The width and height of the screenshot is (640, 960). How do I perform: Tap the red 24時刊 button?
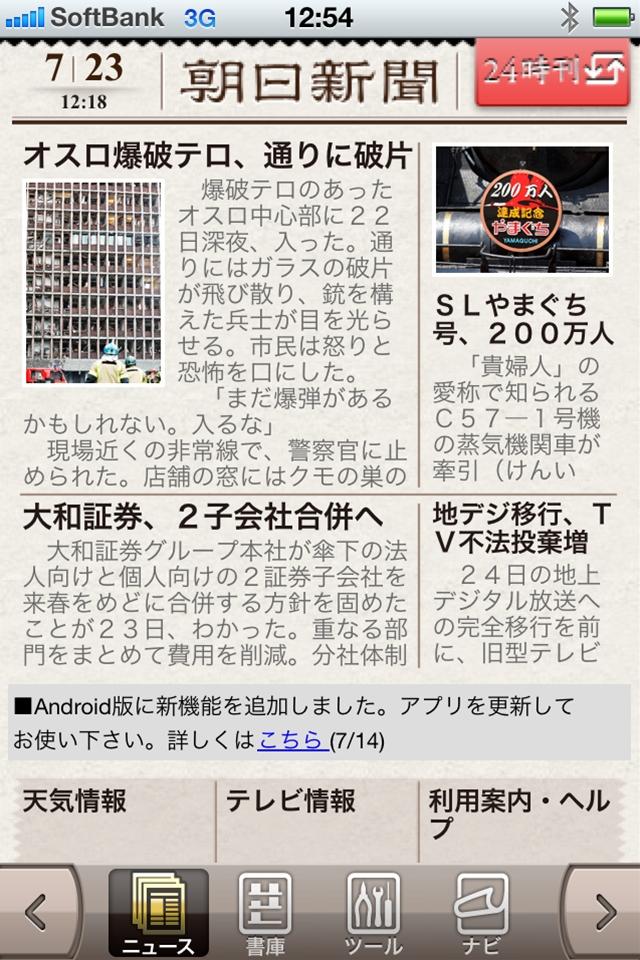click(x=552, y=73)
